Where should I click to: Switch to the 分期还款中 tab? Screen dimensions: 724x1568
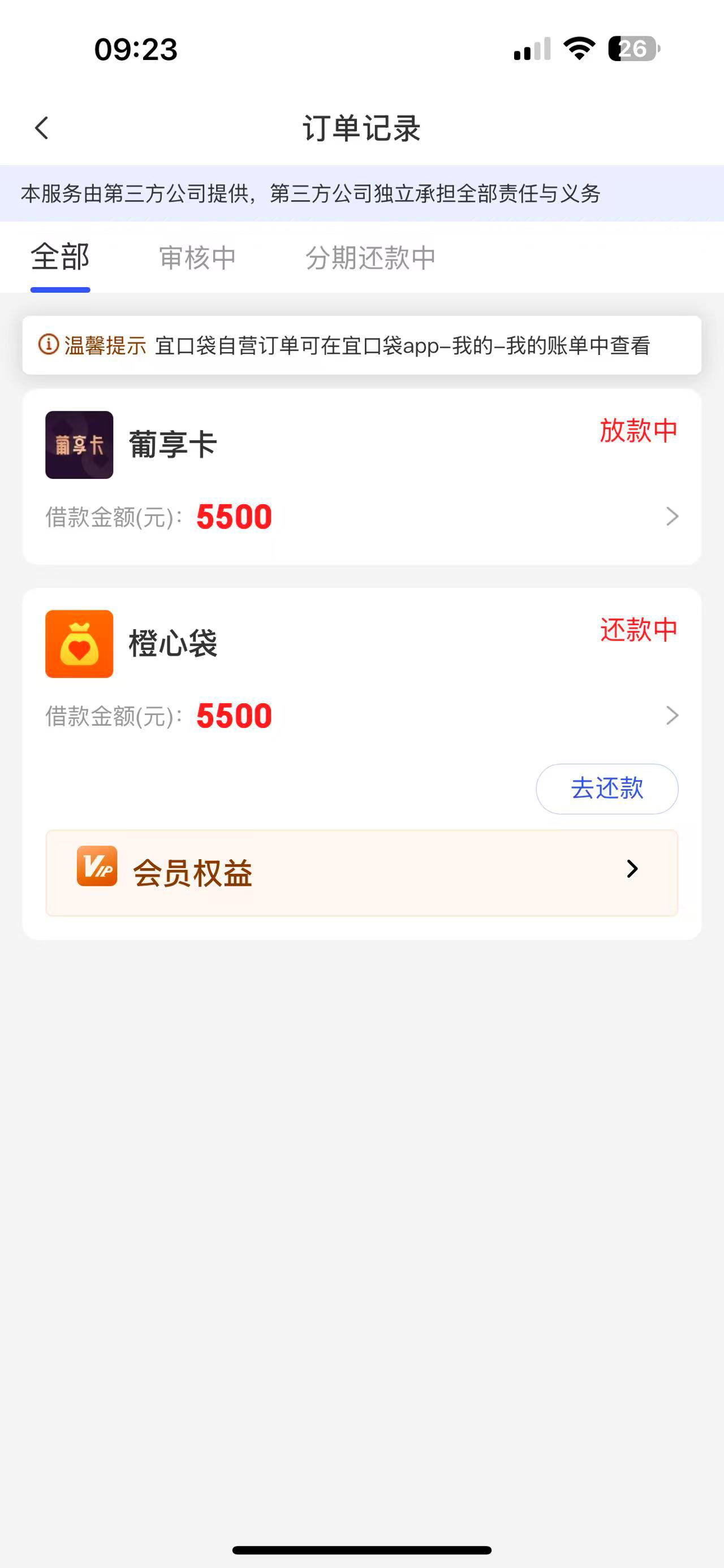(370, 258)
